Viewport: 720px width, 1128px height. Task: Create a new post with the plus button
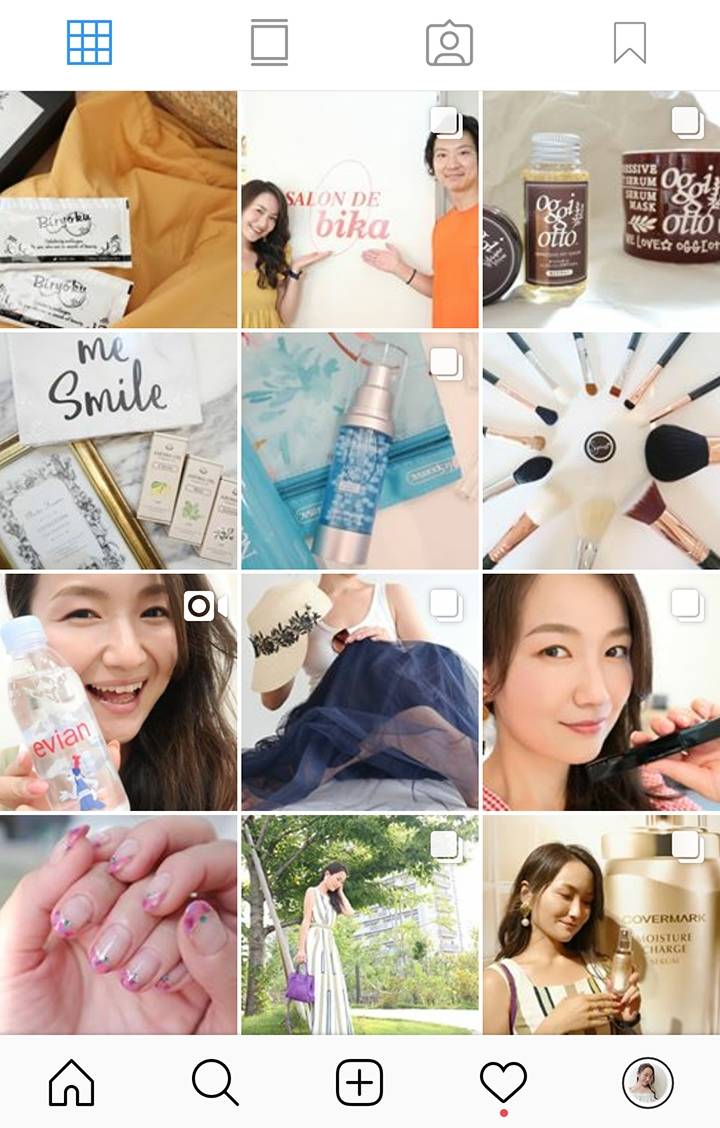(x=359, y=1082)
